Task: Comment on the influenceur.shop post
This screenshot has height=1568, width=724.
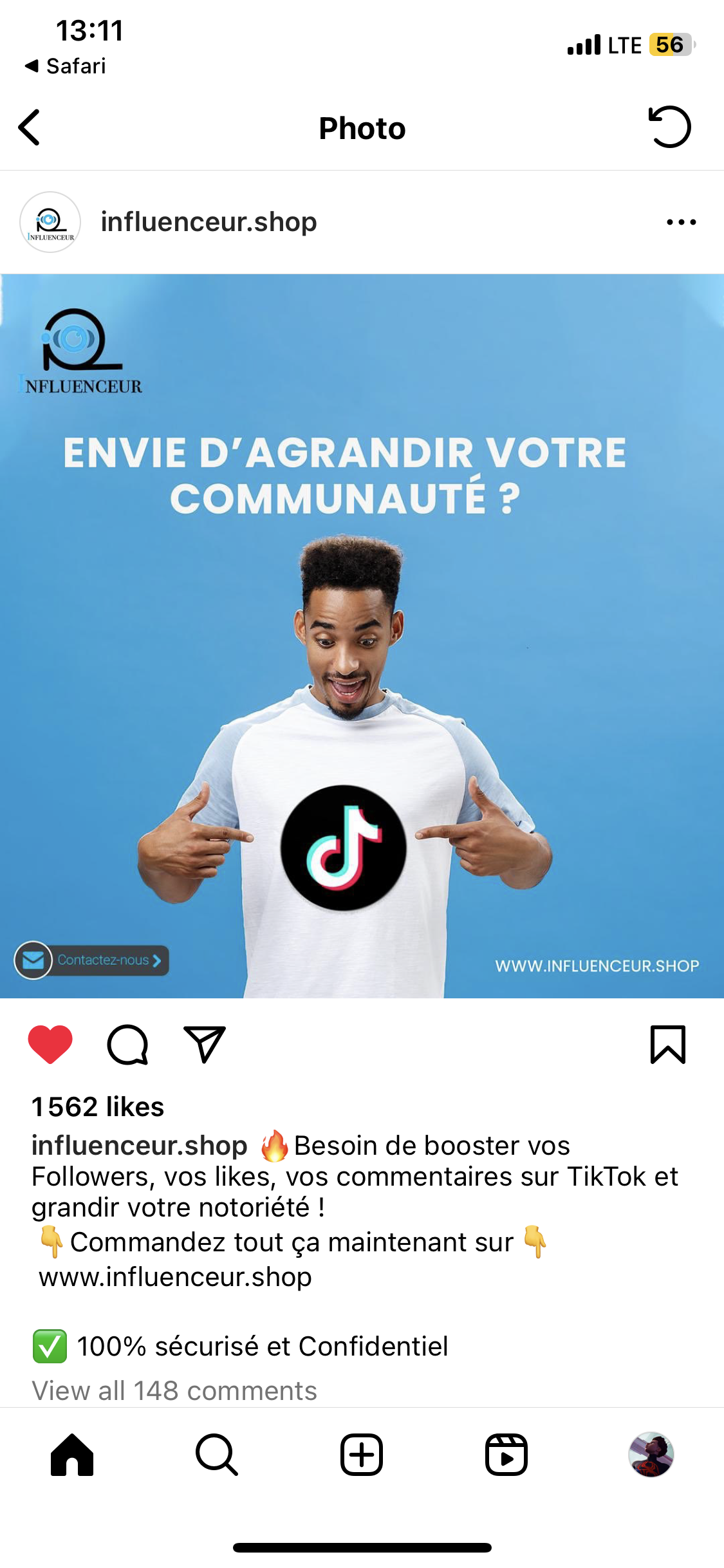Action: (x=127, y=1044)
